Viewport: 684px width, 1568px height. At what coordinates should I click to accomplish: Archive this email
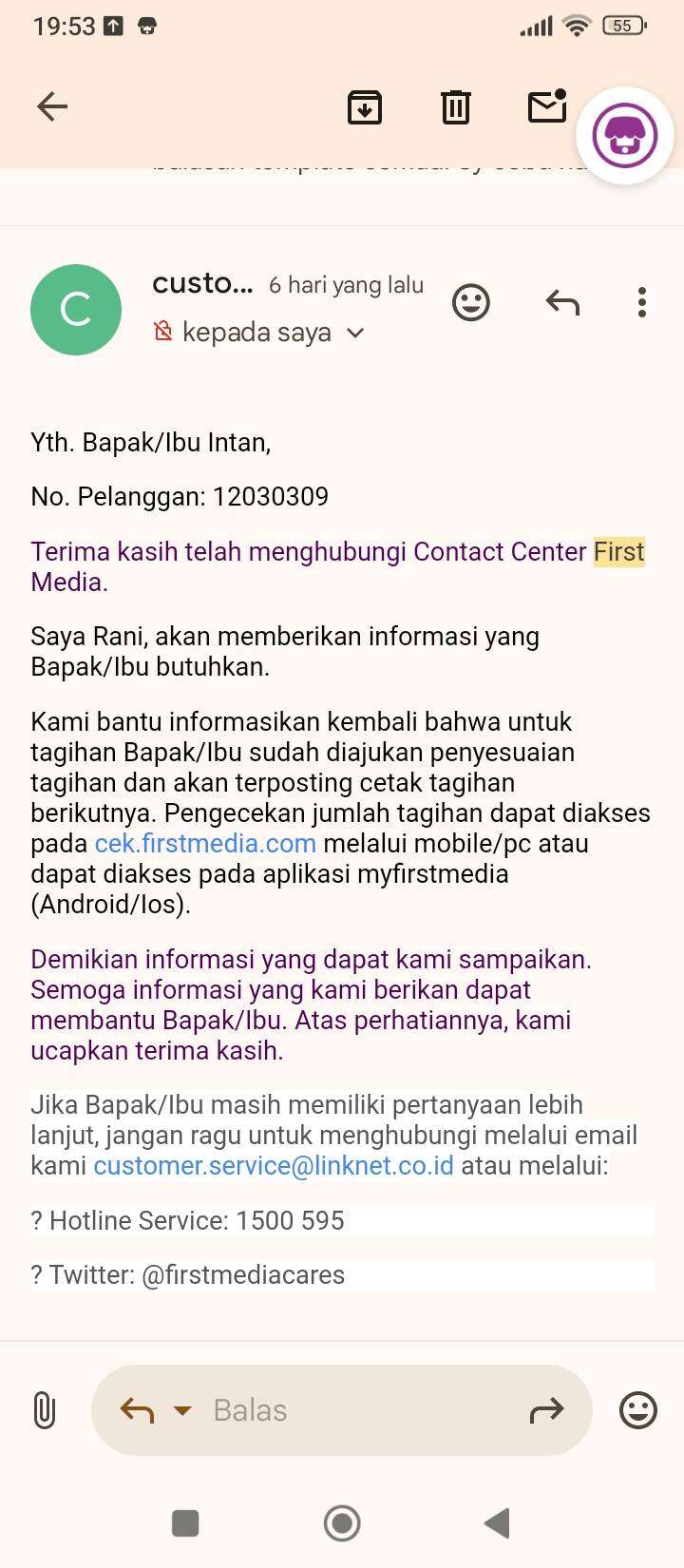[x=365, y=107]
